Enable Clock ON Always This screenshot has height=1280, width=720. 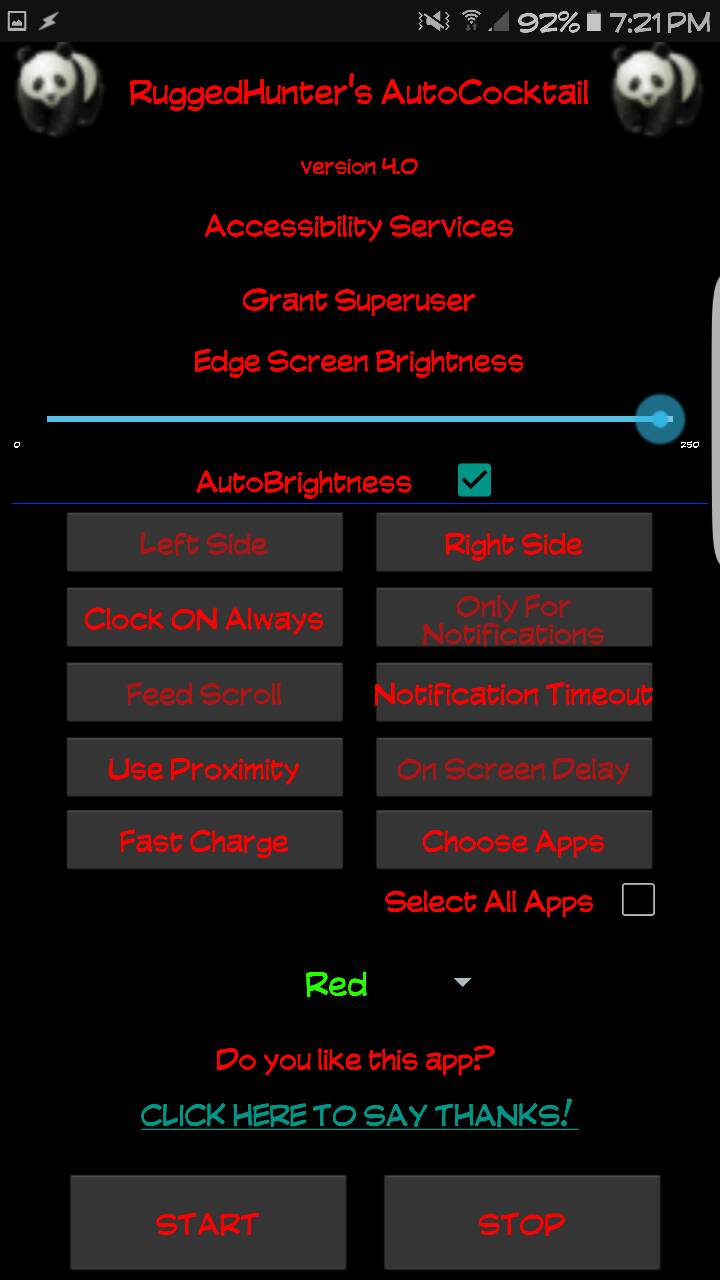(x=204, y=618)
